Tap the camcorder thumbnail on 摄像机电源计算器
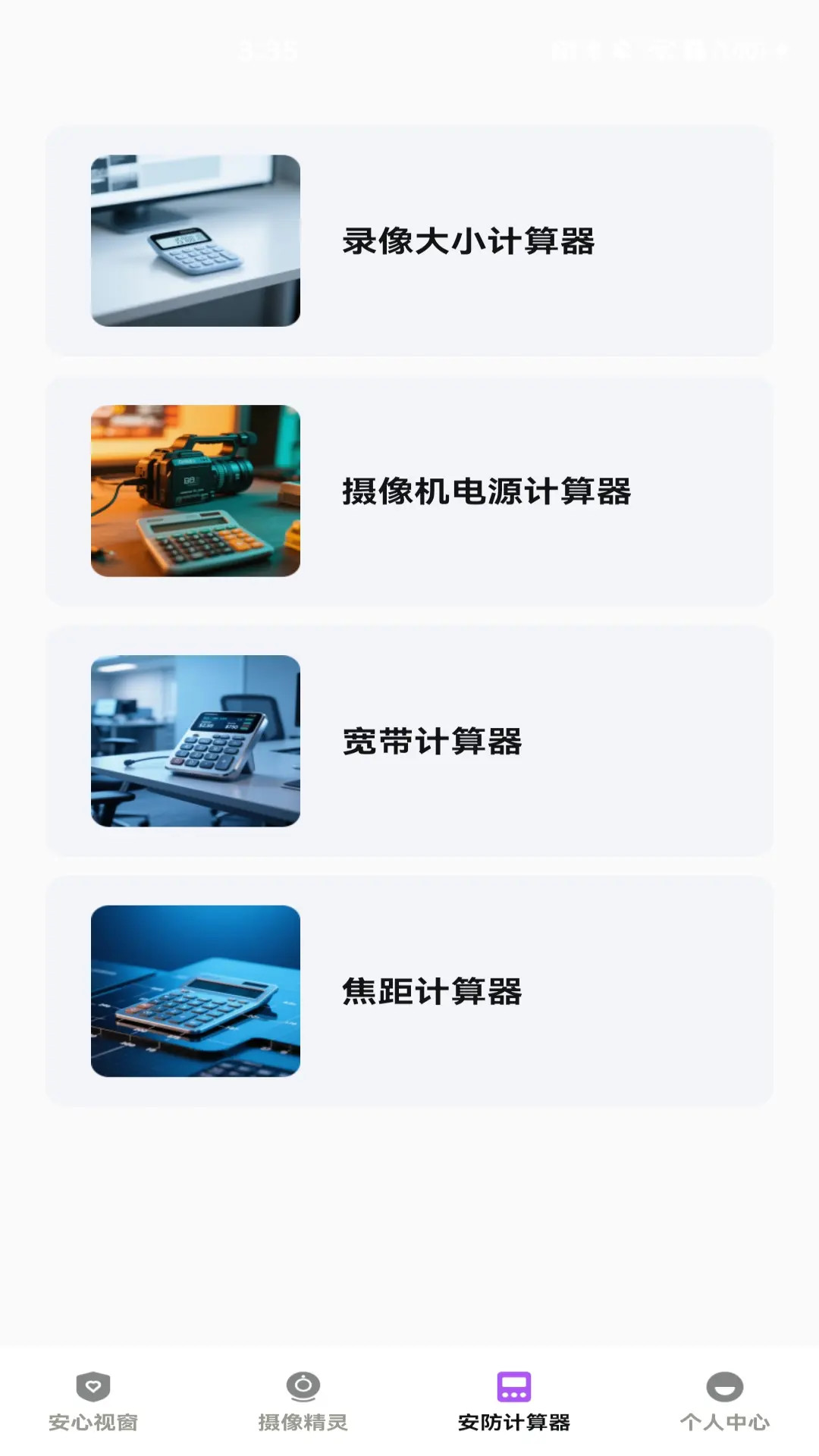This screenshot has width=819, height=1456. pos(197,491)
